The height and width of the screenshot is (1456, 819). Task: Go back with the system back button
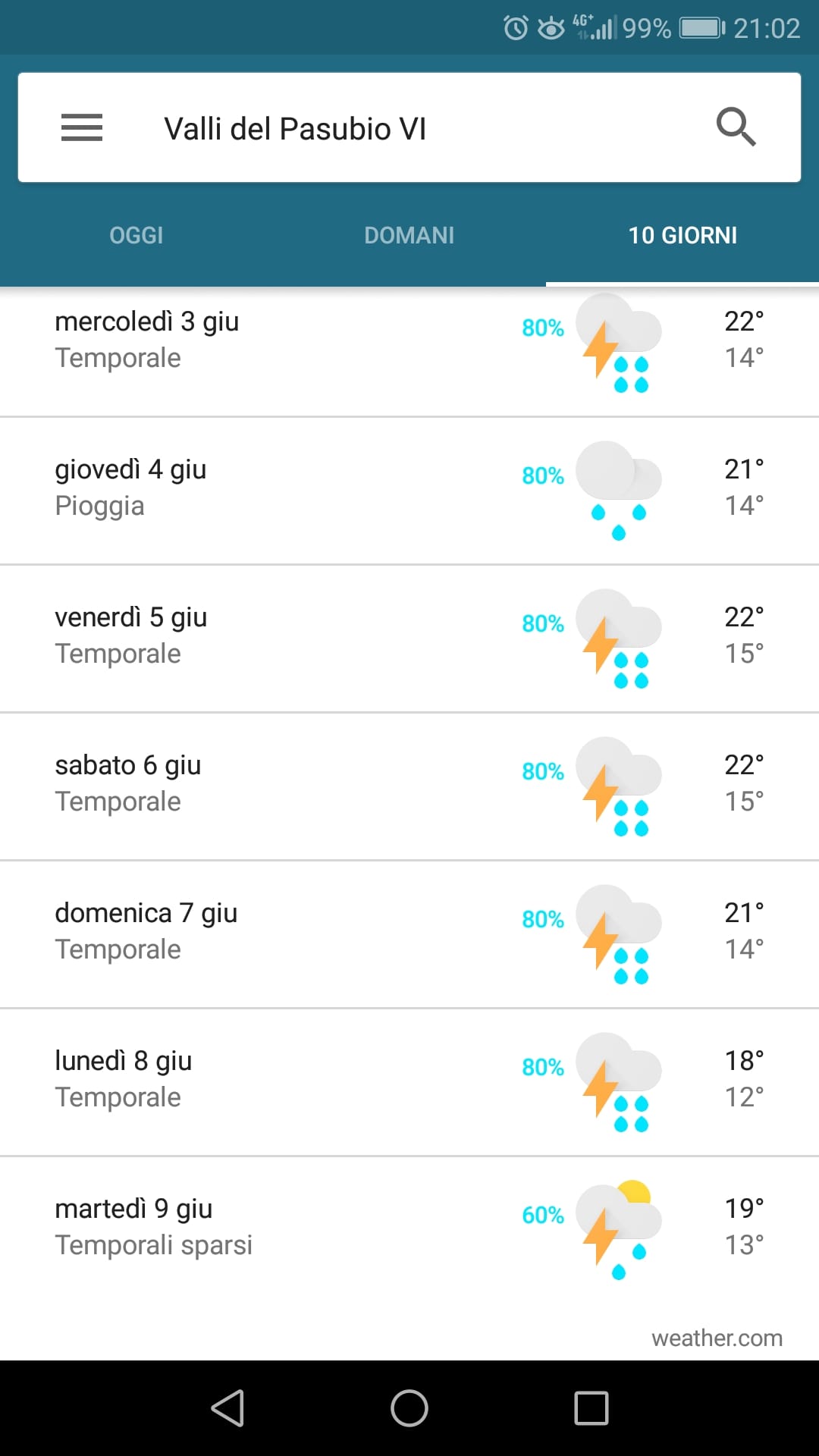point(227,1408)
